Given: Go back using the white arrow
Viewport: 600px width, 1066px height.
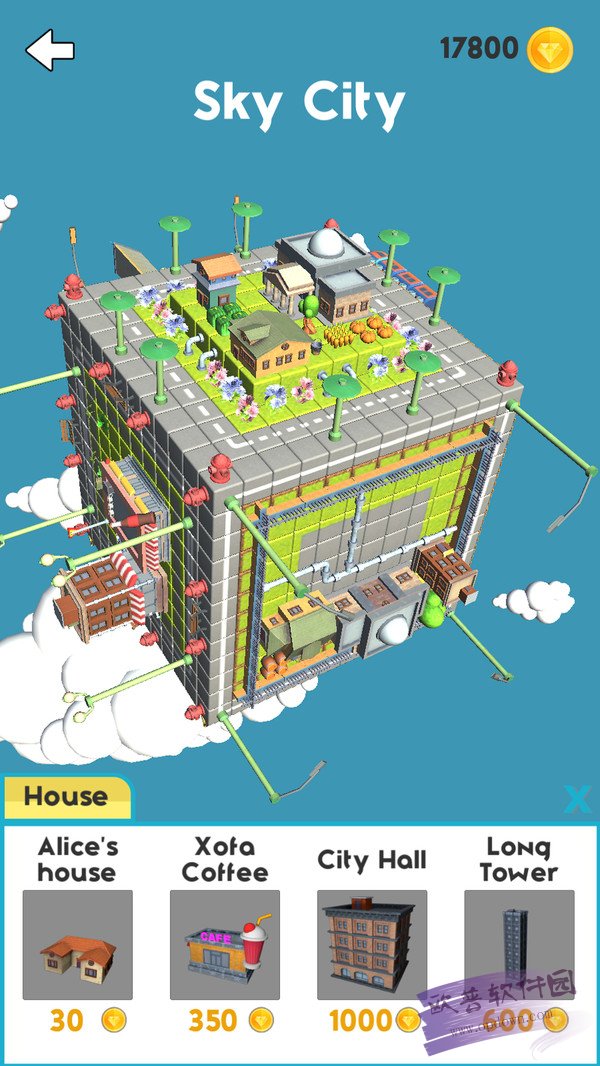Looking at the screenshot, I should [50, 50].
